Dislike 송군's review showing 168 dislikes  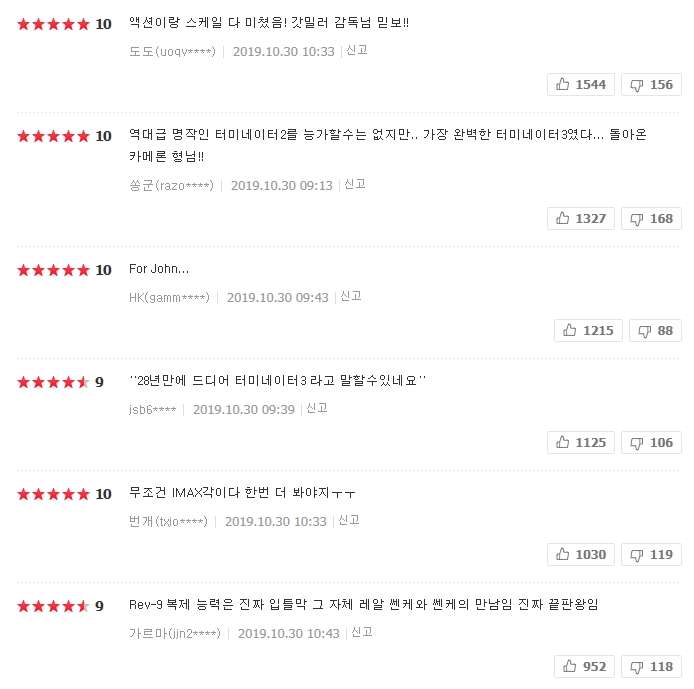651,219
